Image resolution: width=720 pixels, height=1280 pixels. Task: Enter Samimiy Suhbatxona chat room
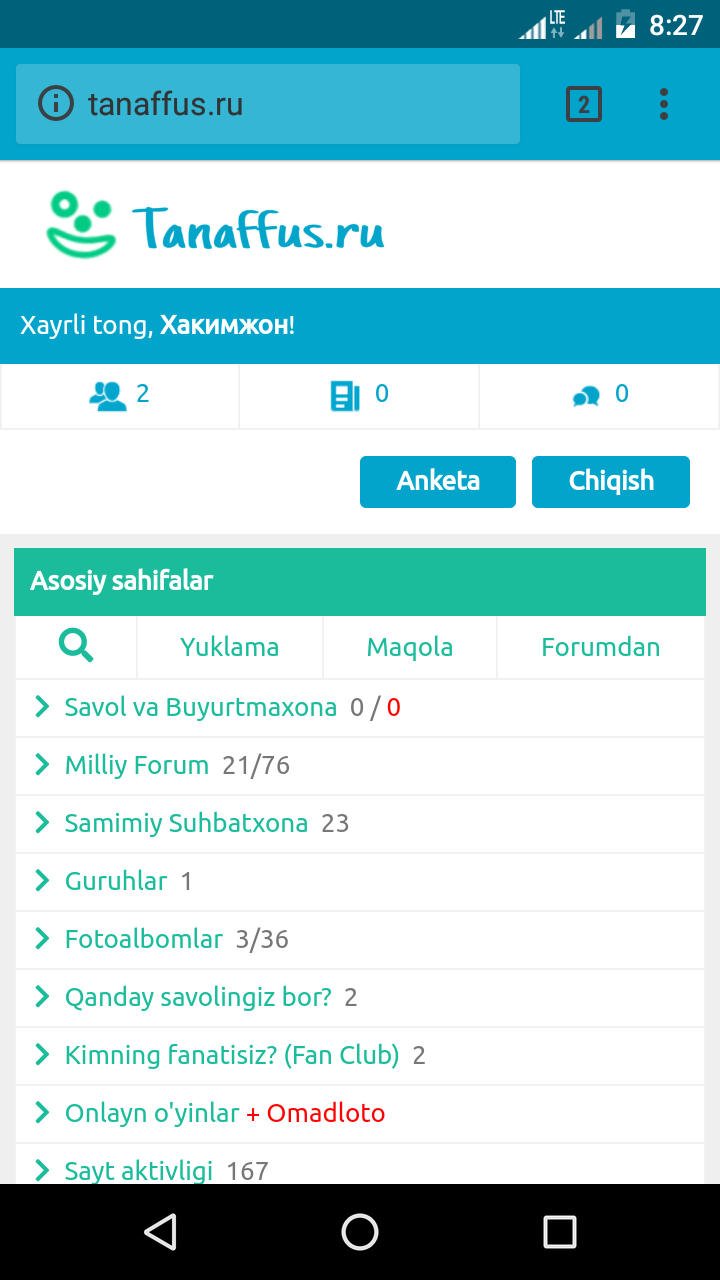186,824
